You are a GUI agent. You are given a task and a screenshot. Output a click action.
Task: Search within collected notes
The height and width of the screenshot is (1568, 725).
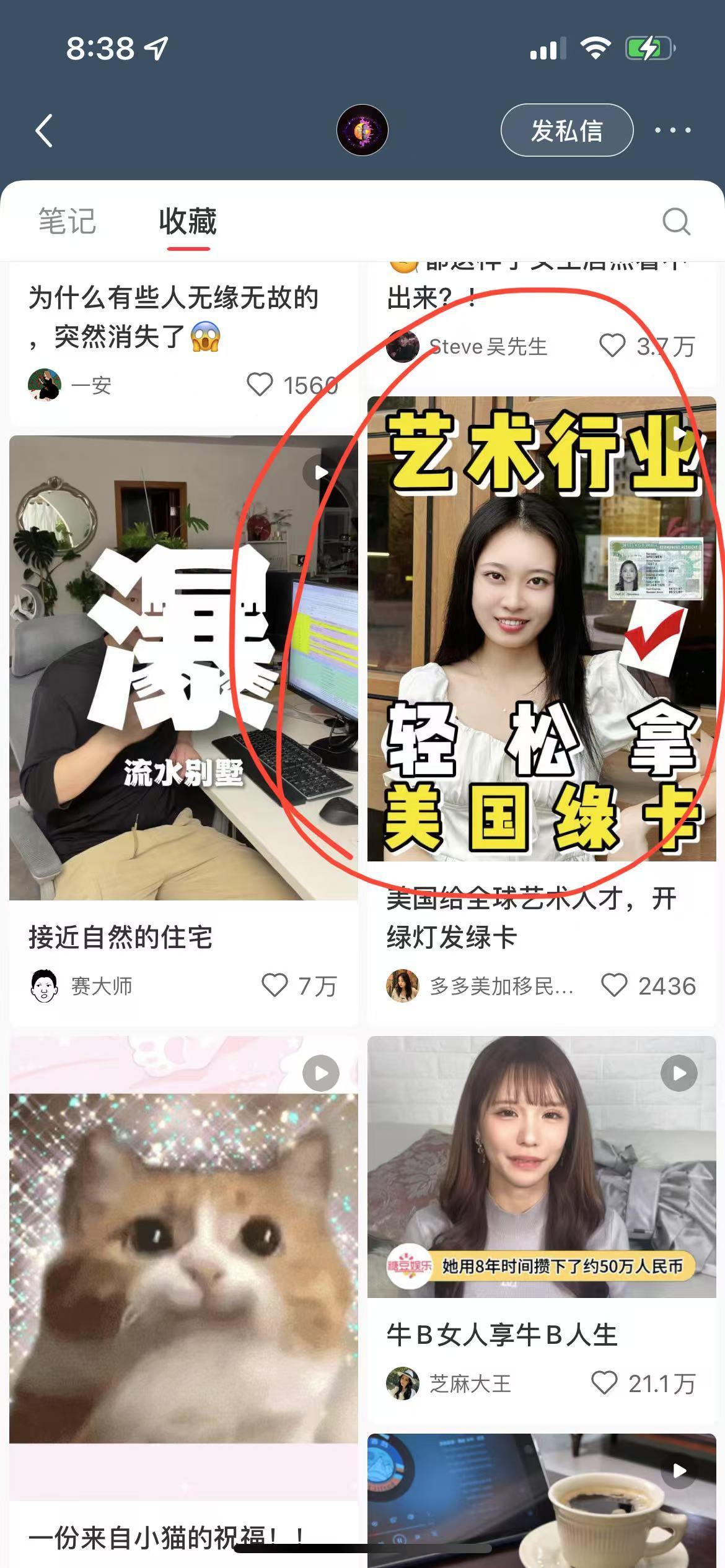(x=675, y=222)
